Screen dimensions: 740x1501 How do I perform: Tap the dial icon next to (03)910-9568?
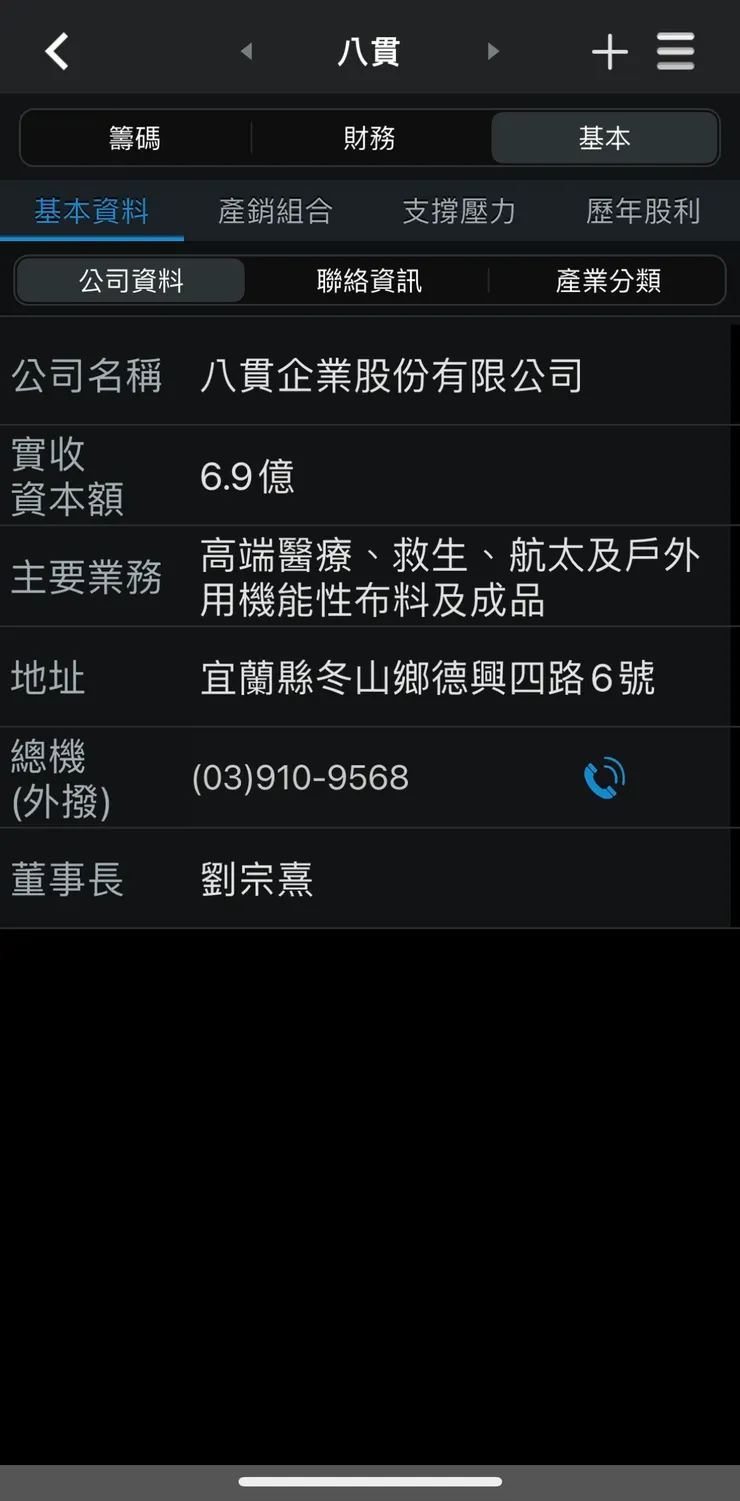coord(605,777)
